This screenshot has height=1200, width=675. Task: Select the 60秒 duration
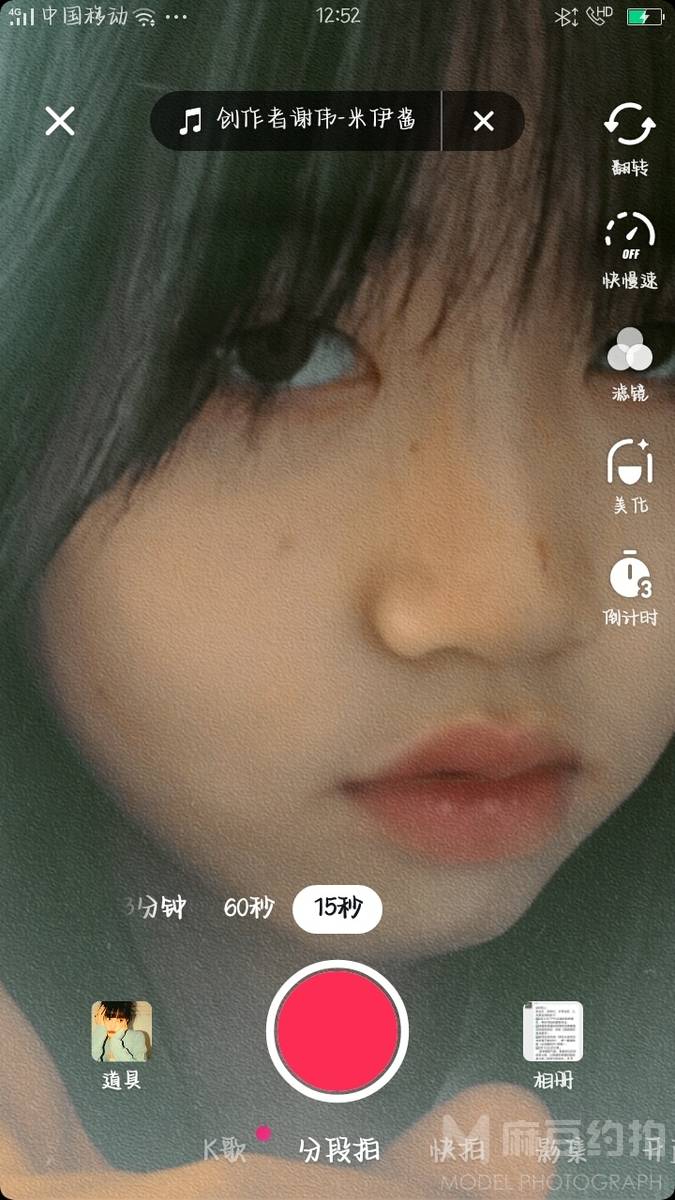click(248, 908)
